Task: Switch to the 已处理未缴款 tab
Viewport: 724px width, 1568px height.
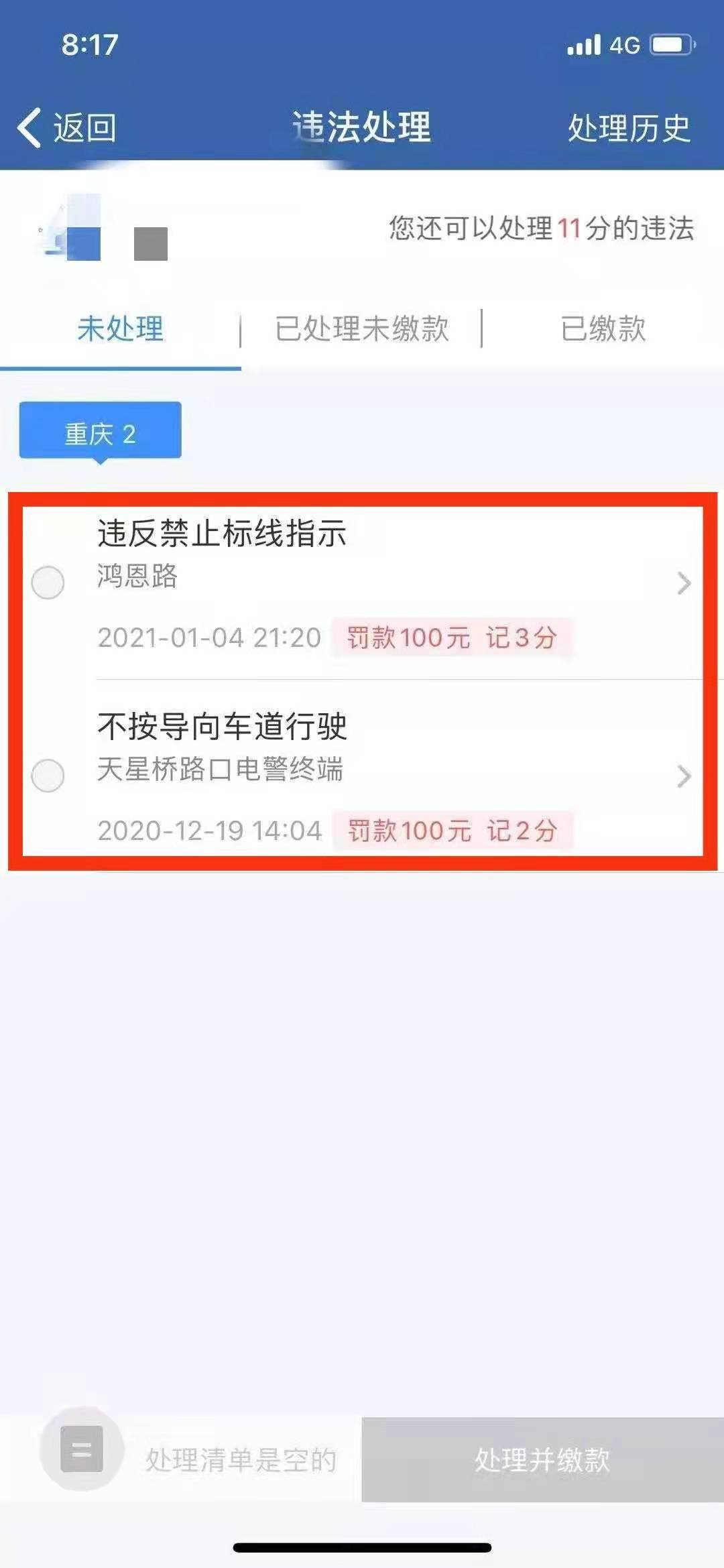Action: tap(361, 328)
